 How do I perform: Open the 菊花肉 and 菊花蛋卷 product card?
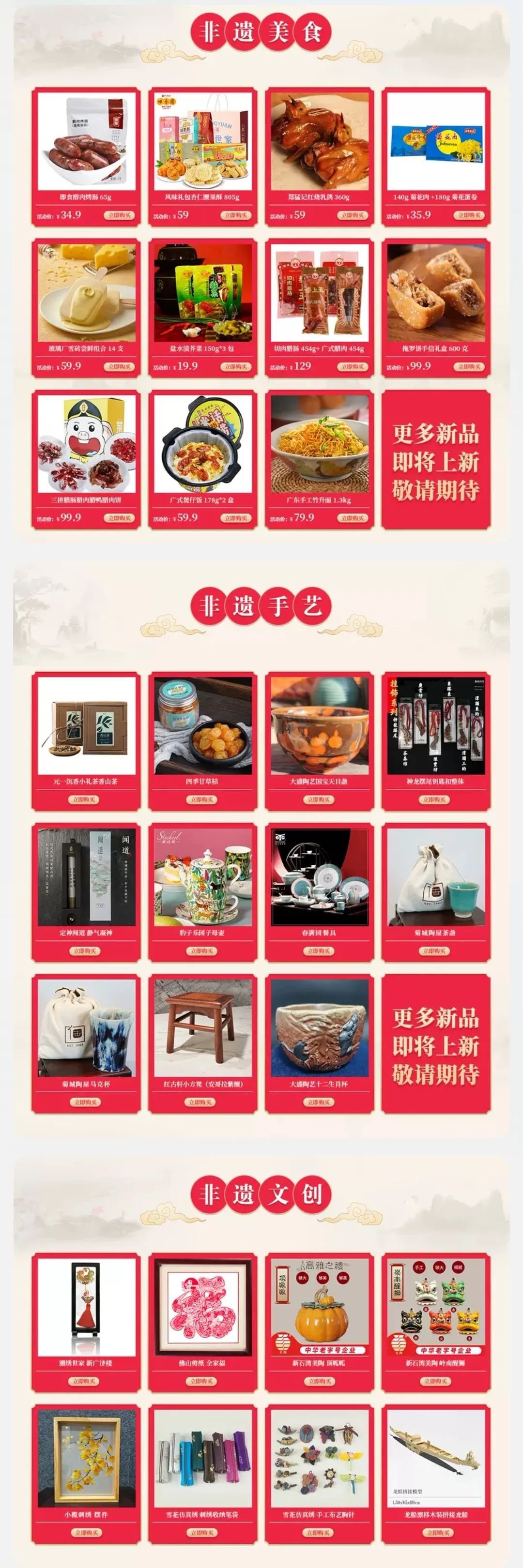[435, 142]
